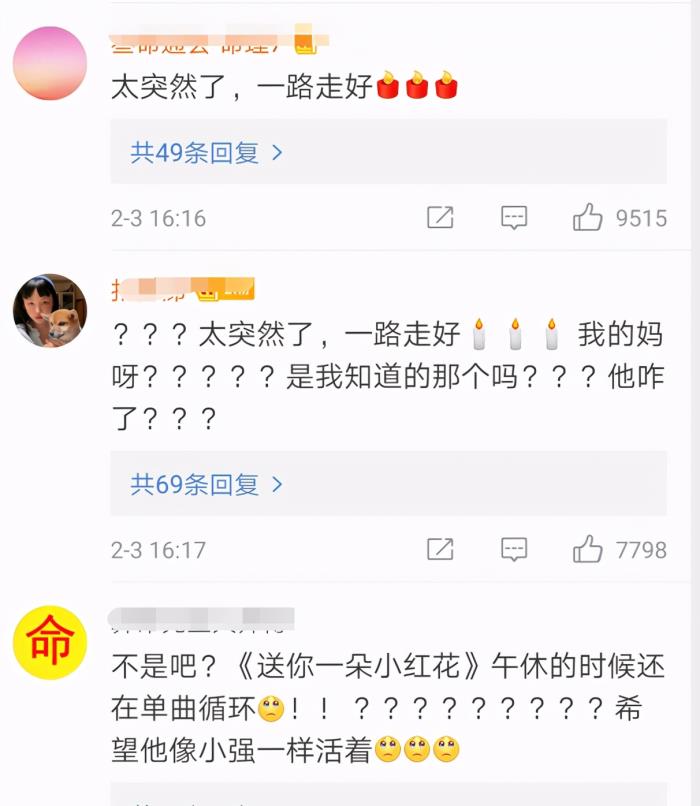Viewport: 700px width, 806px height.
Task: Expand the 69 replies thread
Action: pyautogui.click(x=207, y=485)
